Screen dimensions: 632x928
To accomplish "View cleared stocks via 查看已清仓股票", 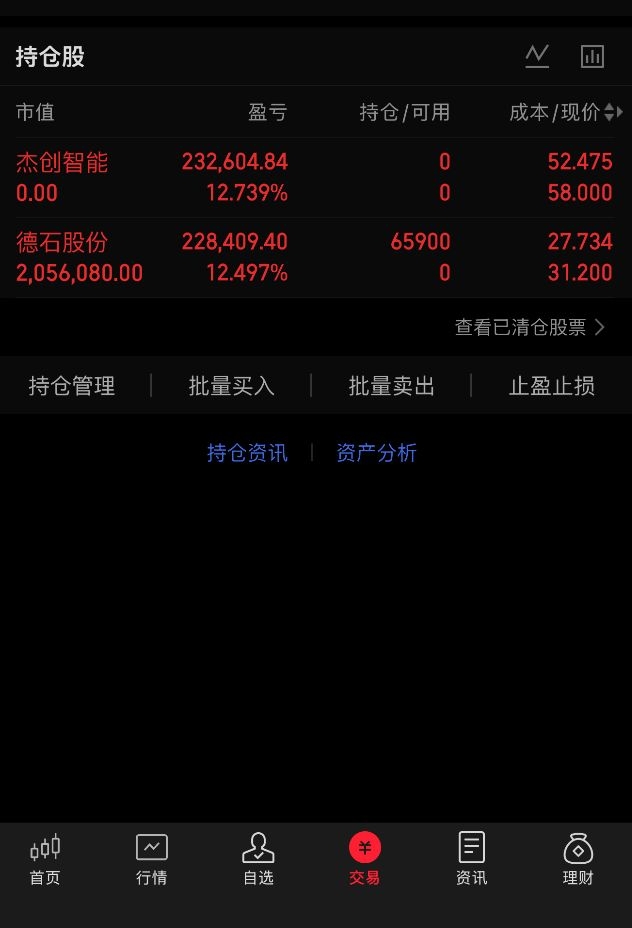I will [x=530, y=327].
